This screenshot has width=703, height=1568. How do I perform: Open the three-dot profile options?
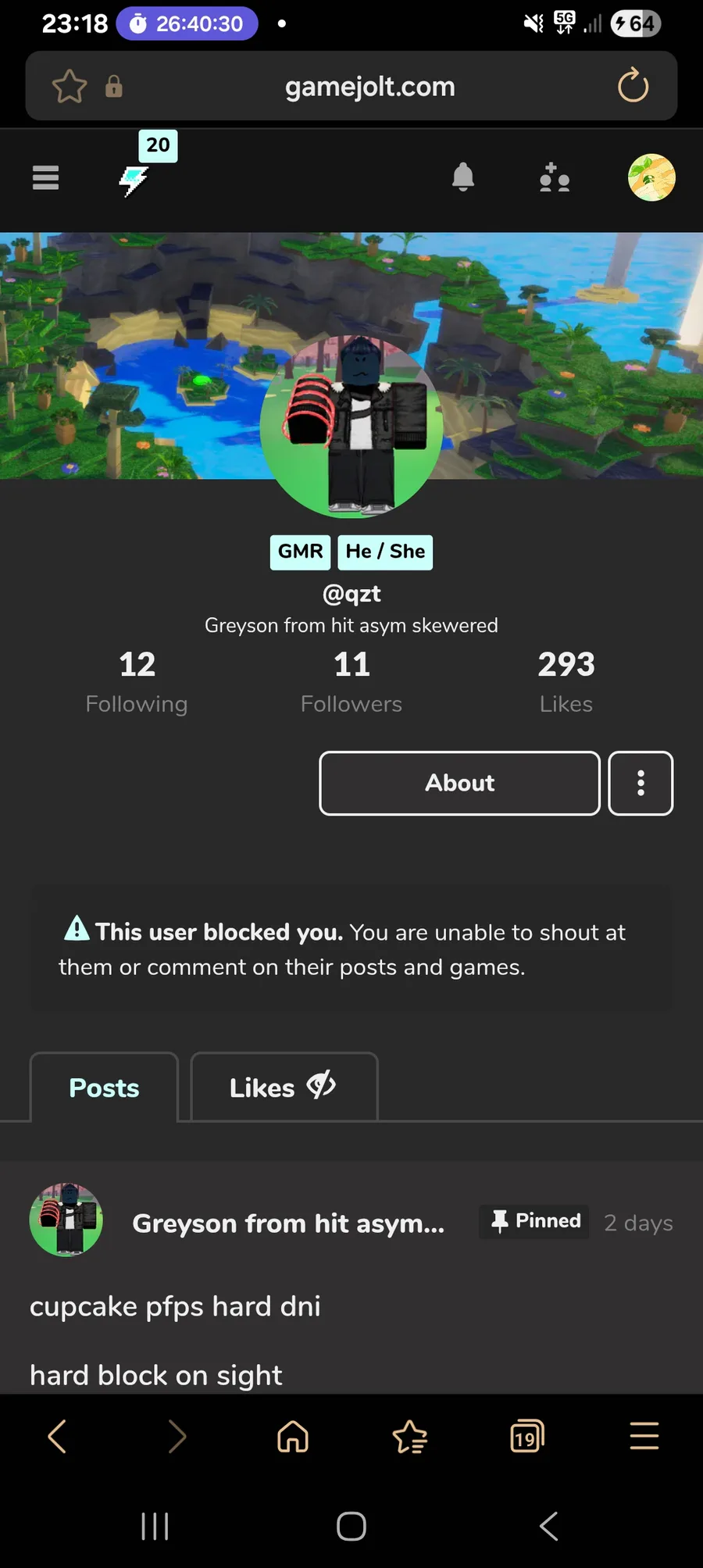pyautogui.click(x=641, y=783)
